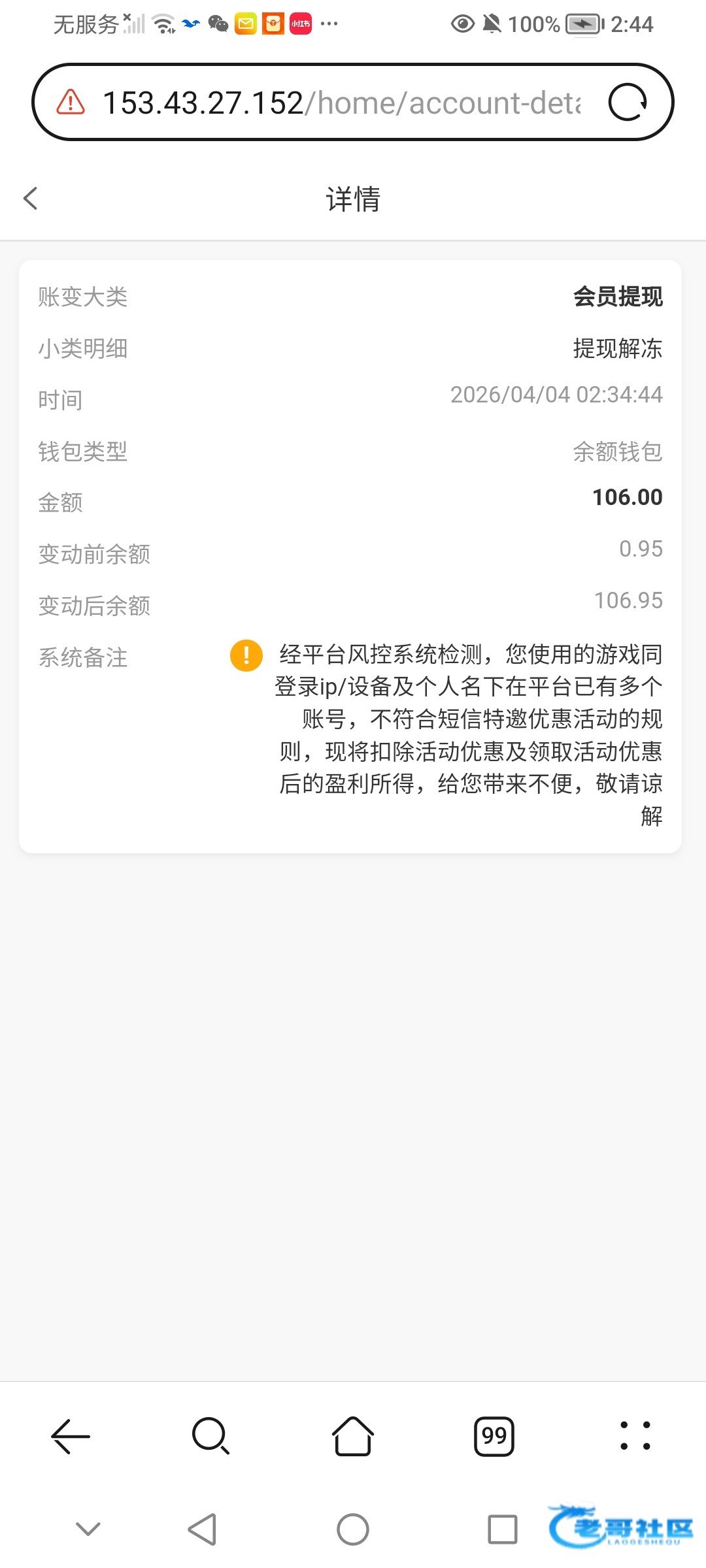The width and height of the screenshot is (706, 1568).
Task: Open browser search
Action: (x=210, y=1436)
